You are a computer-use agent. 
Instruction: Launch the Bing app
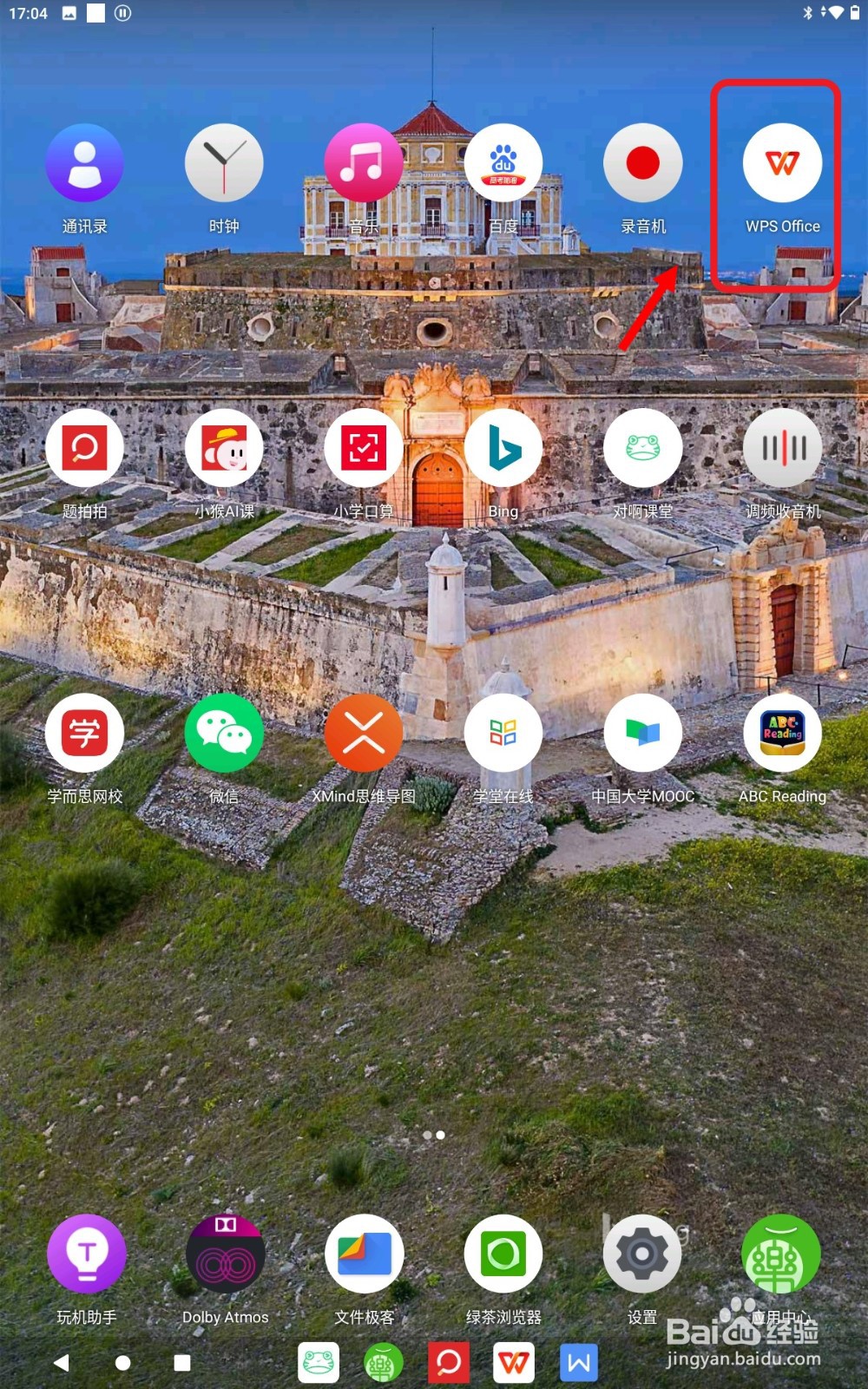[x=503, y=447]
